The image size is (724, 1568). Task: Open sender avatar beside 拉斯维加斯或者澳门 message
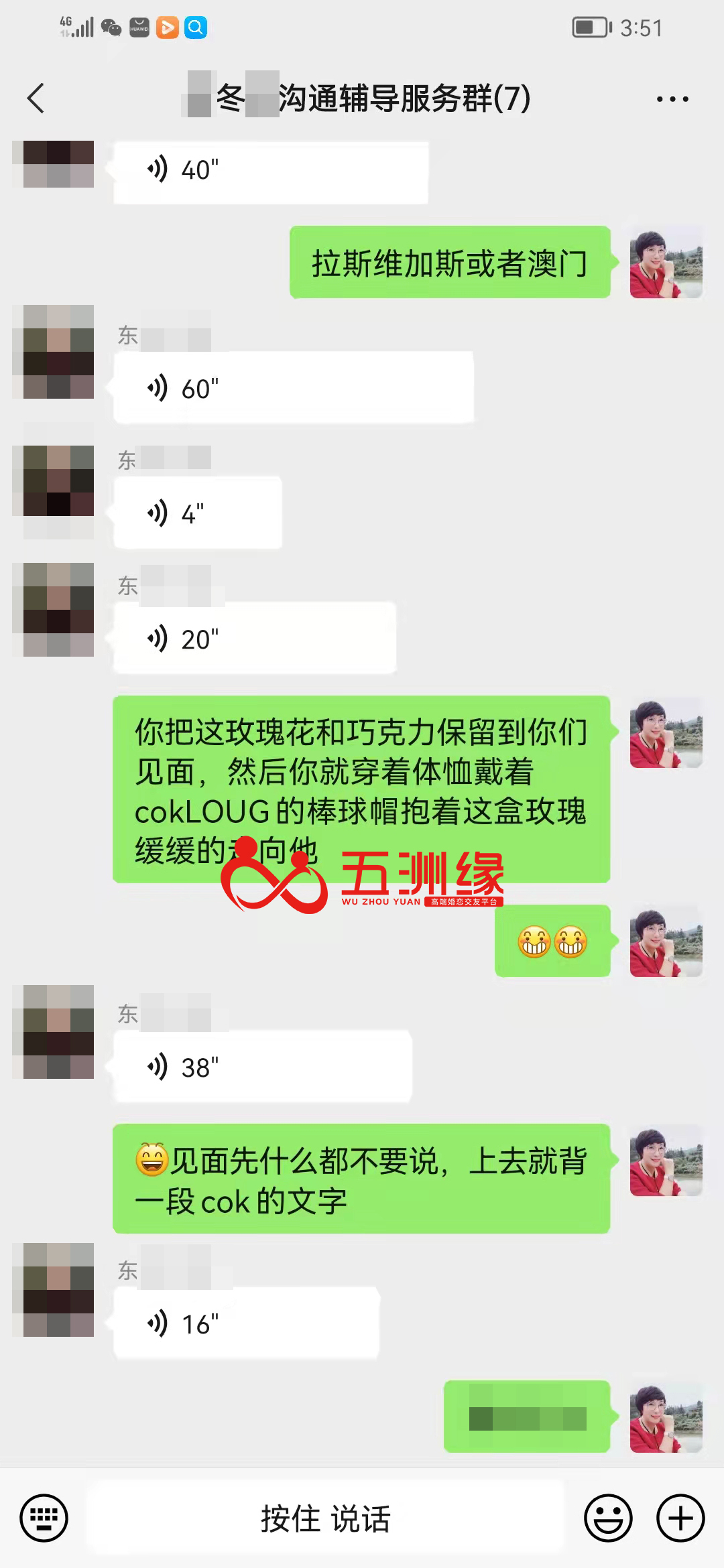coord(666,263)
